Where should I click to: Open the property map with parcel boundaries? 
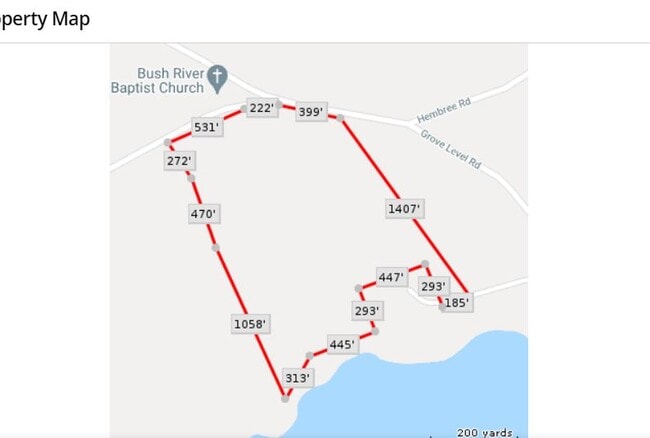tap(318, 240)
